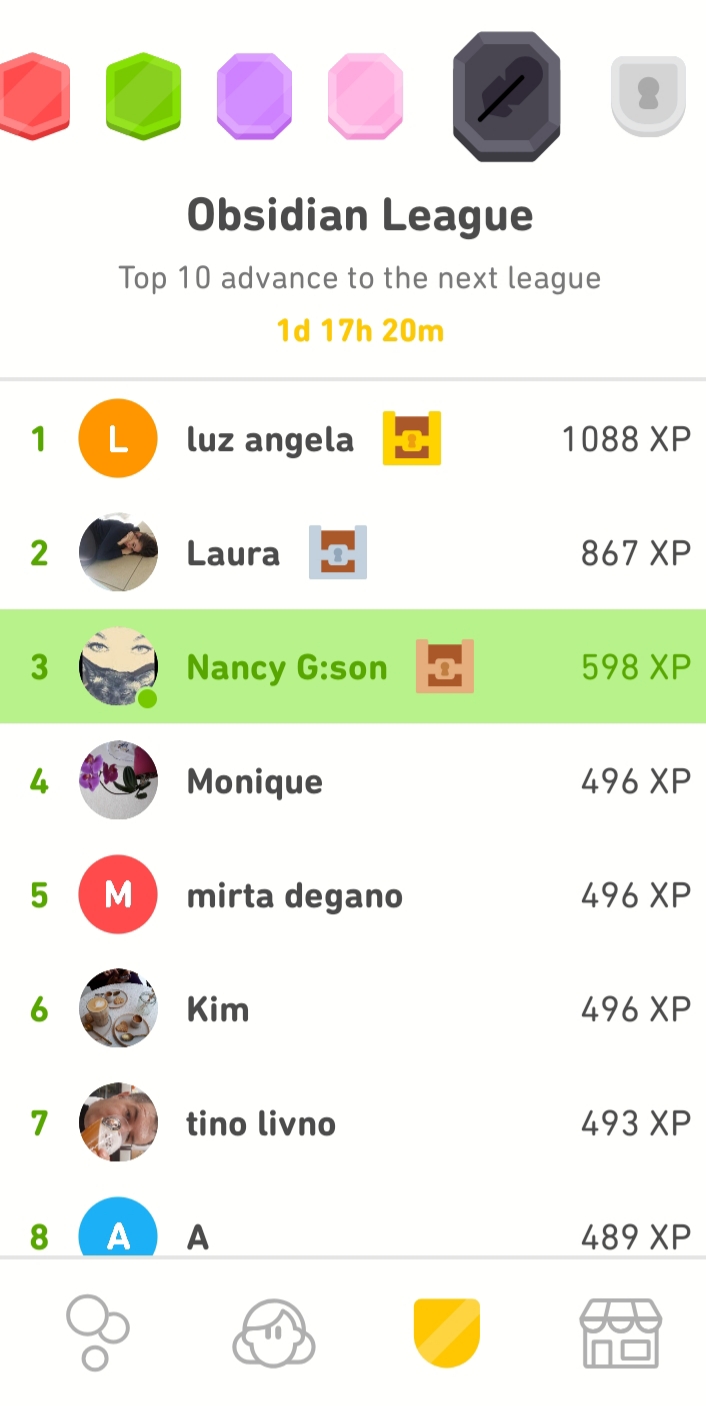Open Nancy G:son's leaderboard row
Screen dimensions: 706x1406
[x=353, y=667]
